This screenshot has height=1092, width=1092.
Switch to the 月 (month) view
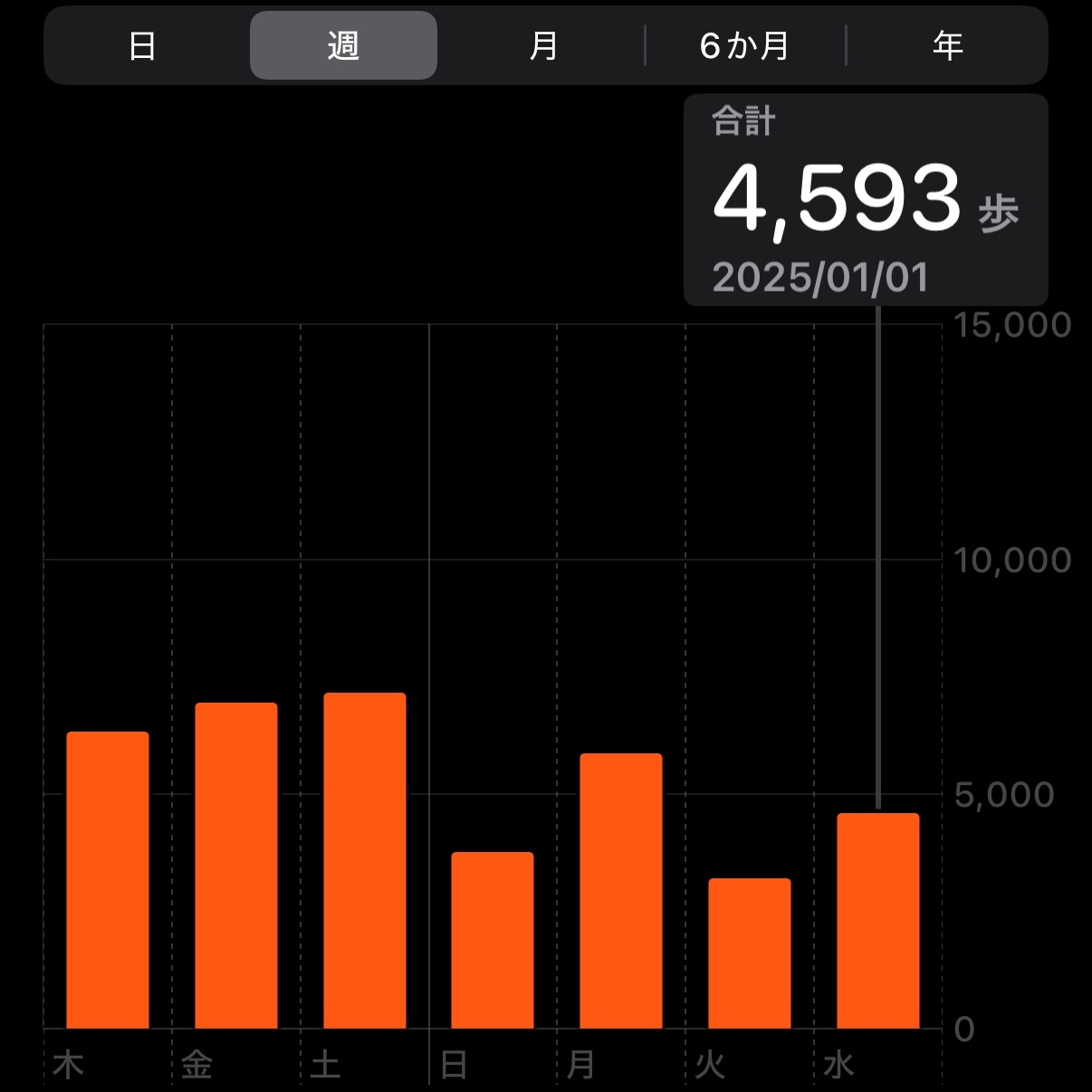click(543, 45)
